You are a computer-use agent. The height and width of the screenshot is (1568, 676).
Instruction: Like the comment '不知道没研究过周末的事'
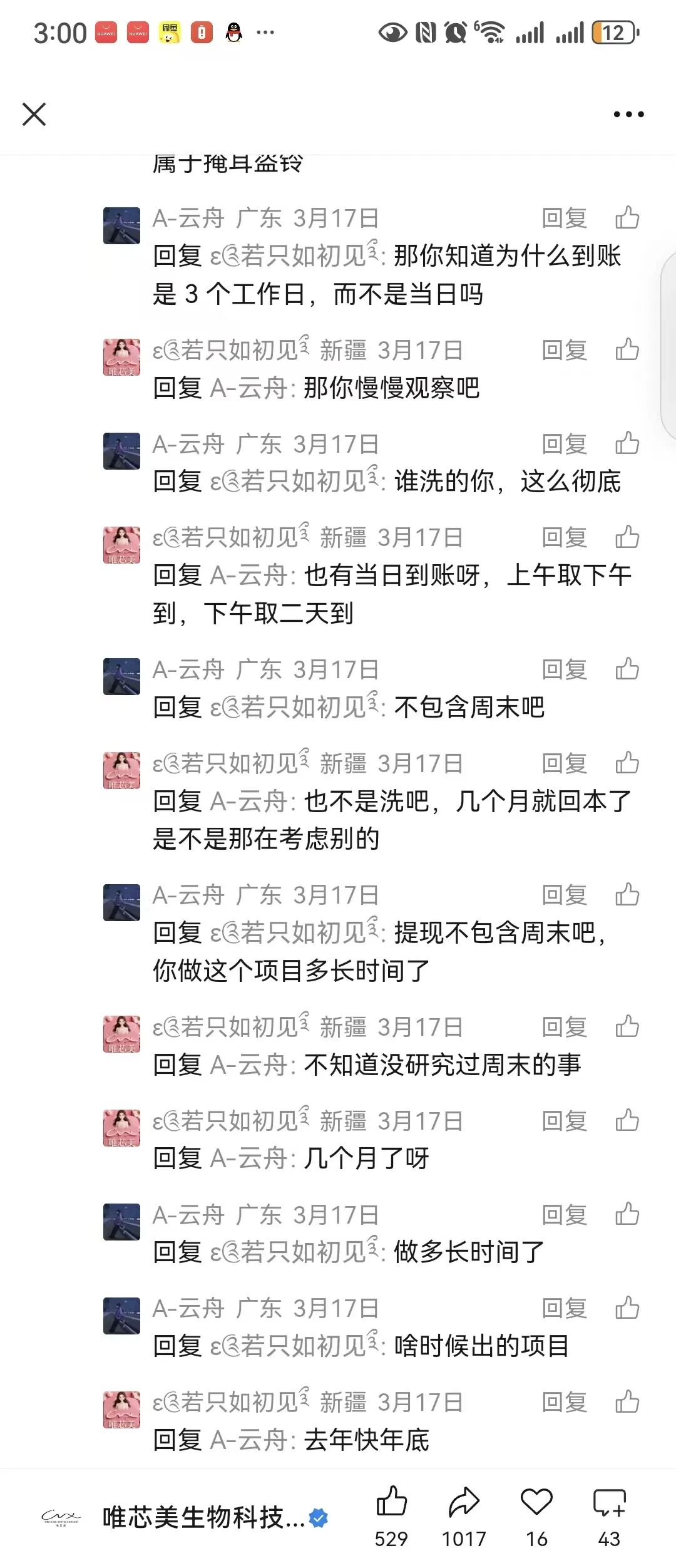[627, 1026]
